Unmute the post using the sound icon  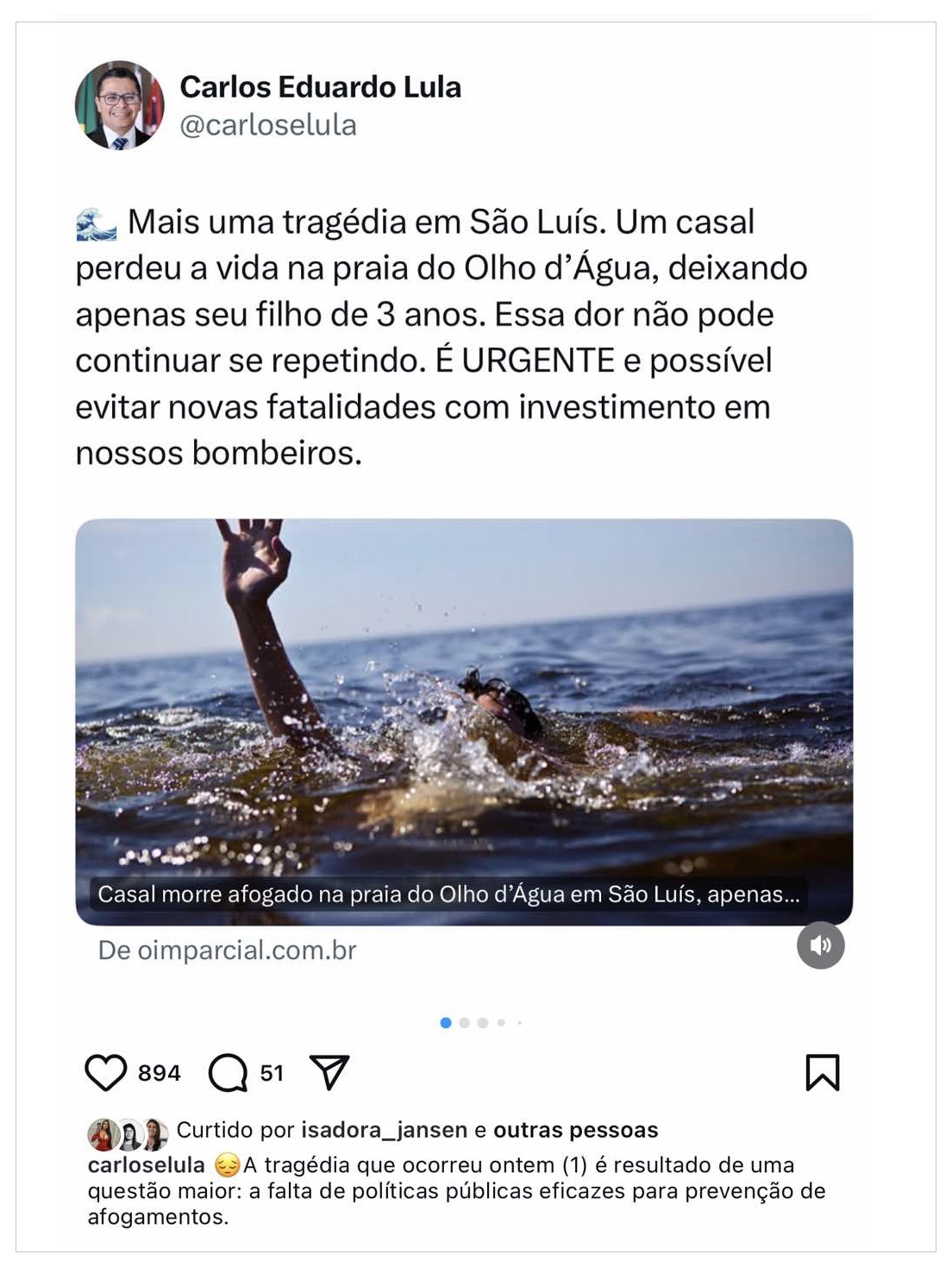click(x=820, y=945)
